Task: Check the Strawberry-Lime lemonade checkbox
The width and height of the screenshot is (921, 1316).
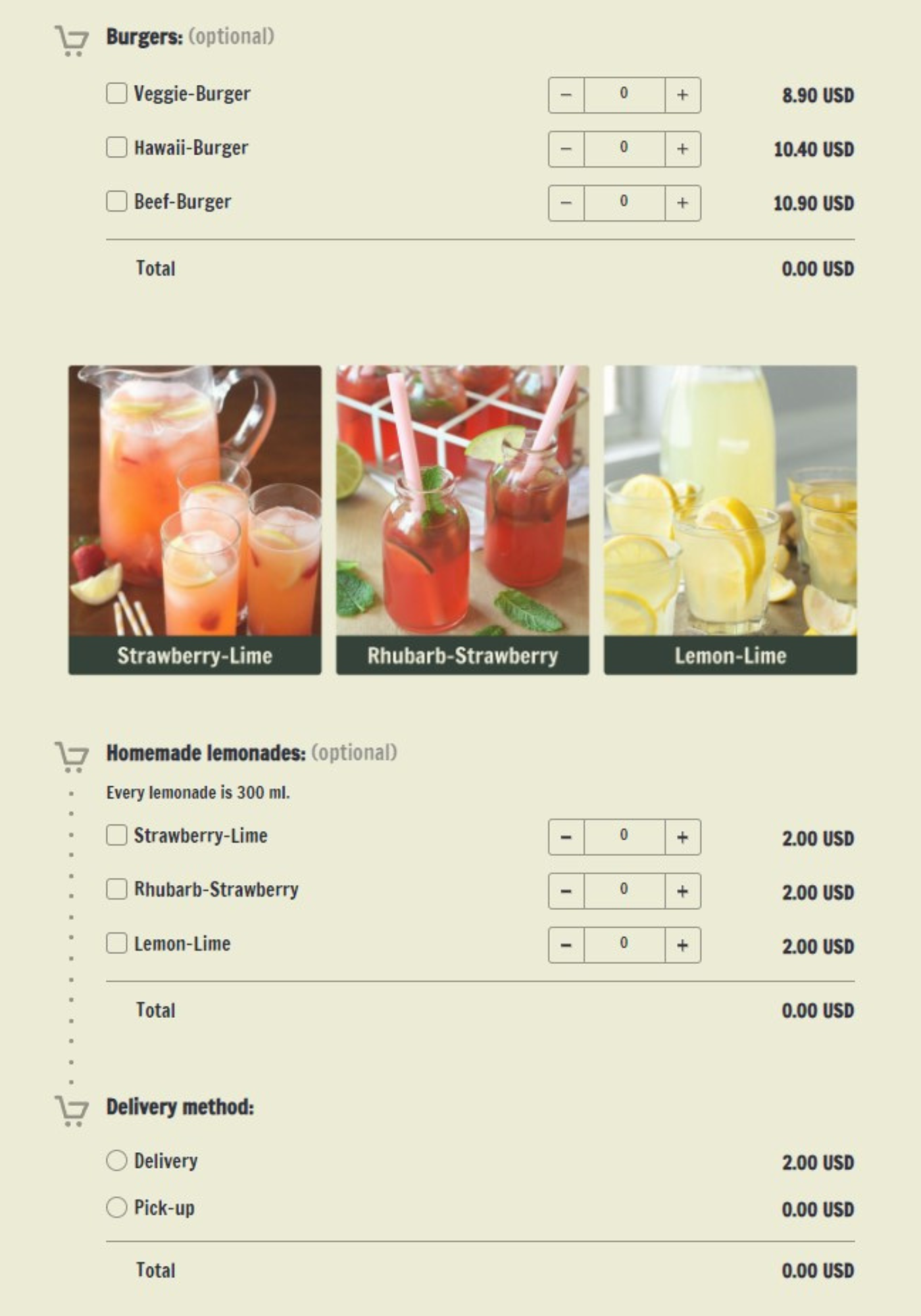Action: 116,836
